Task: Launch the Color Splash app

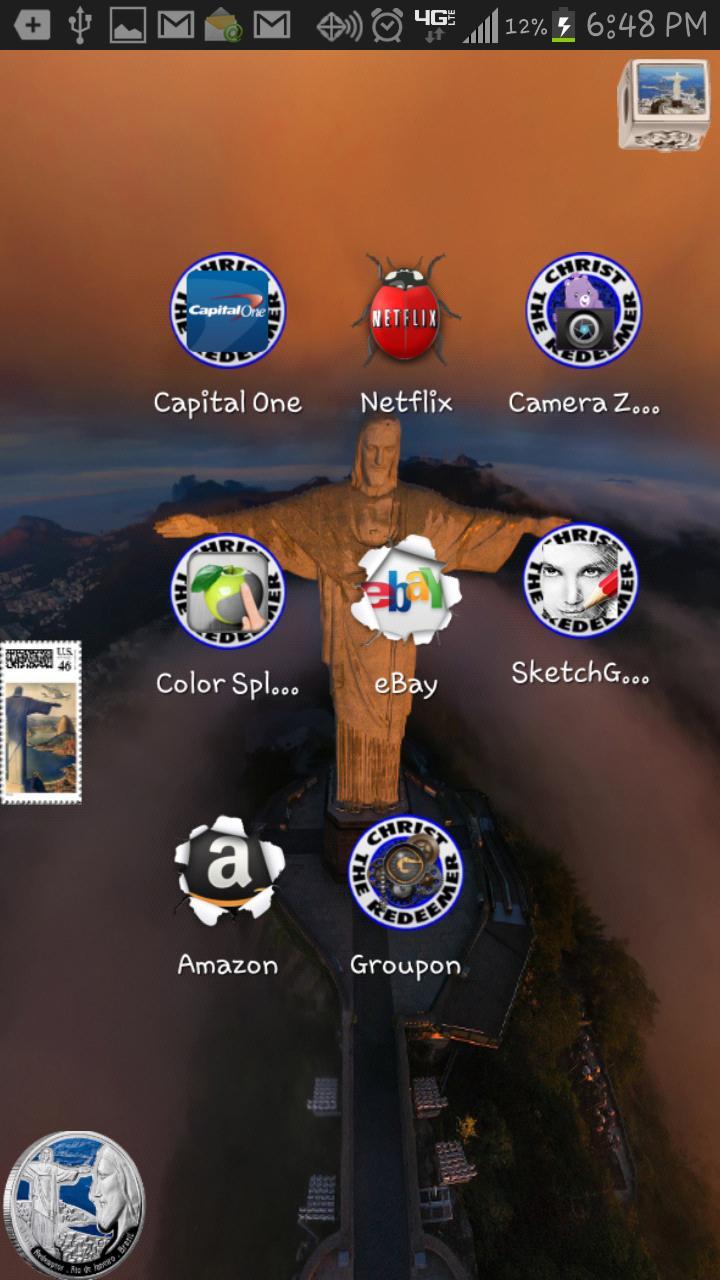Action: click(x=228, y=592)
